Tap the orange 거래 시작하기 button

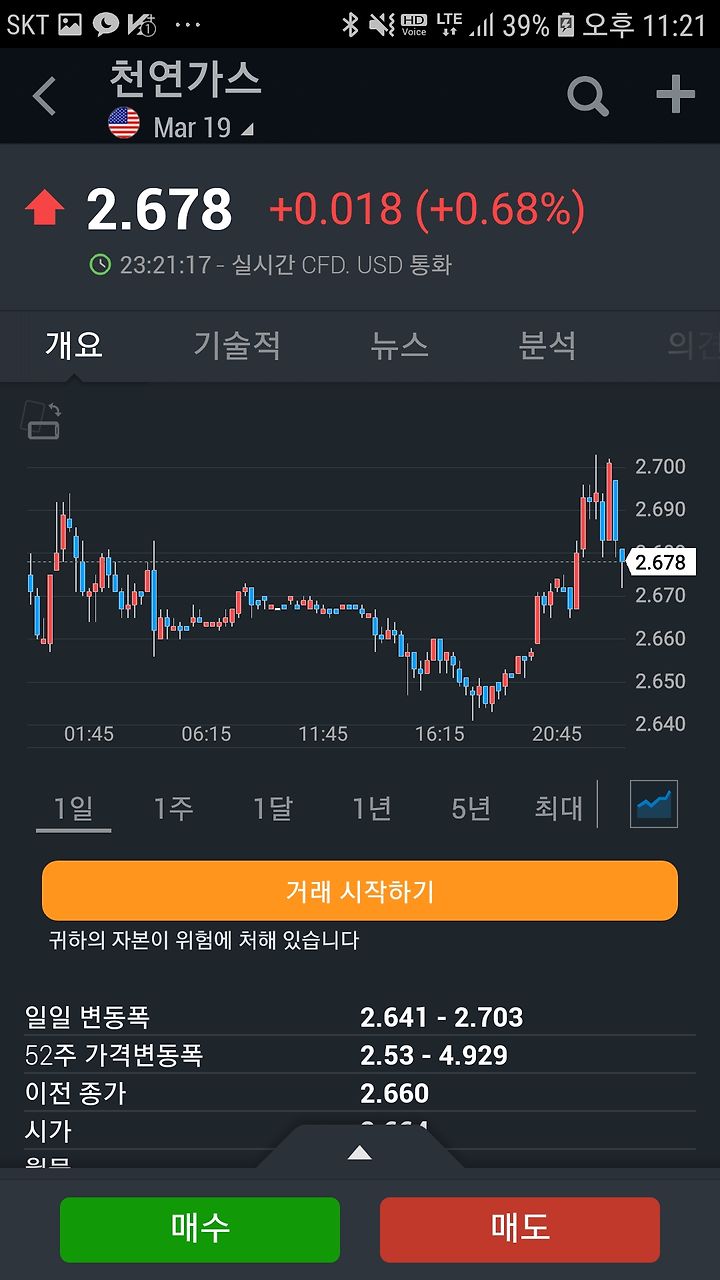point(360,891)
